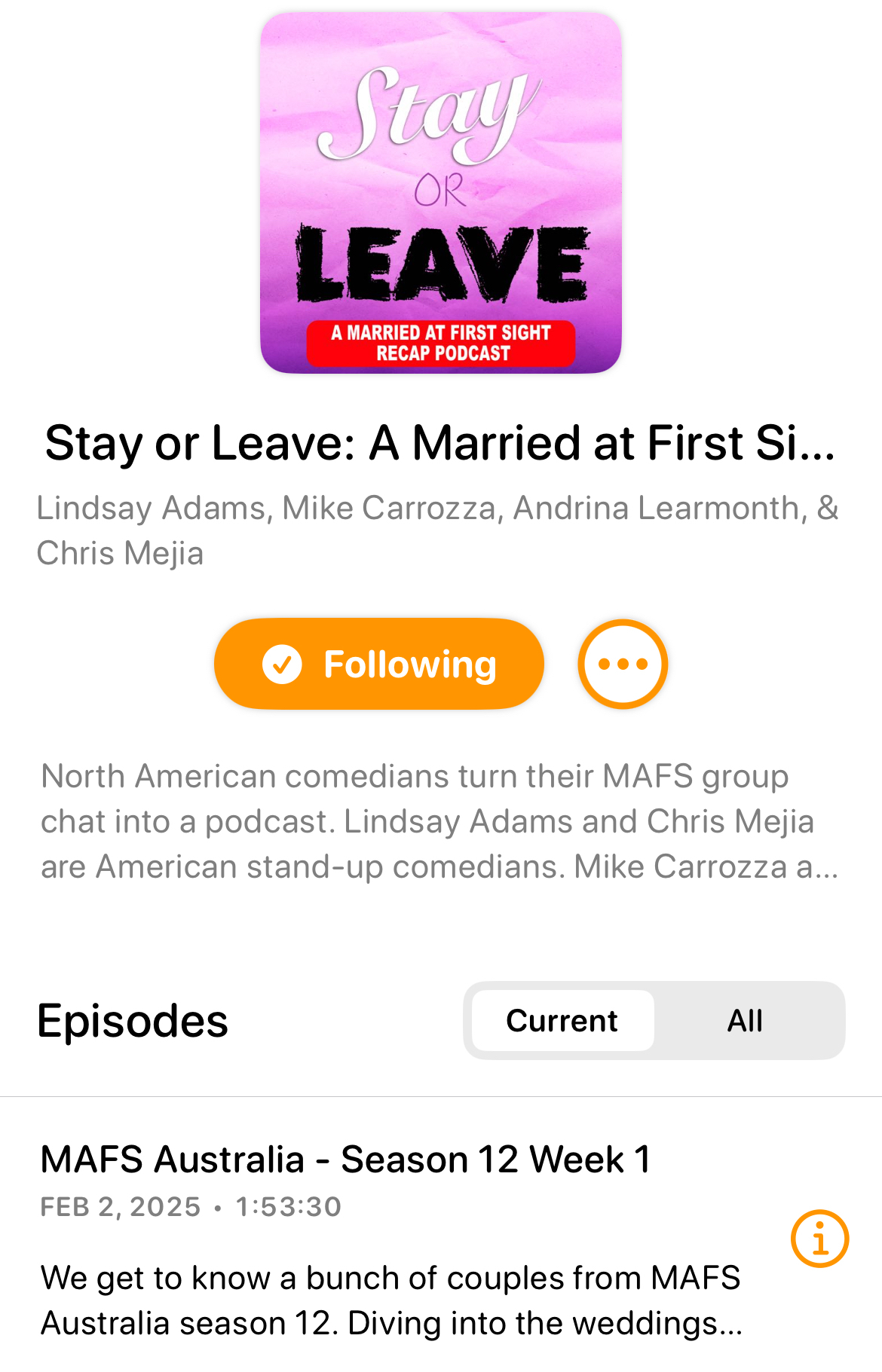Image resolution: width=882 pixels, height=1372 pixels.
Task: Expand the truncated podcast description
Action: (439, 821)
